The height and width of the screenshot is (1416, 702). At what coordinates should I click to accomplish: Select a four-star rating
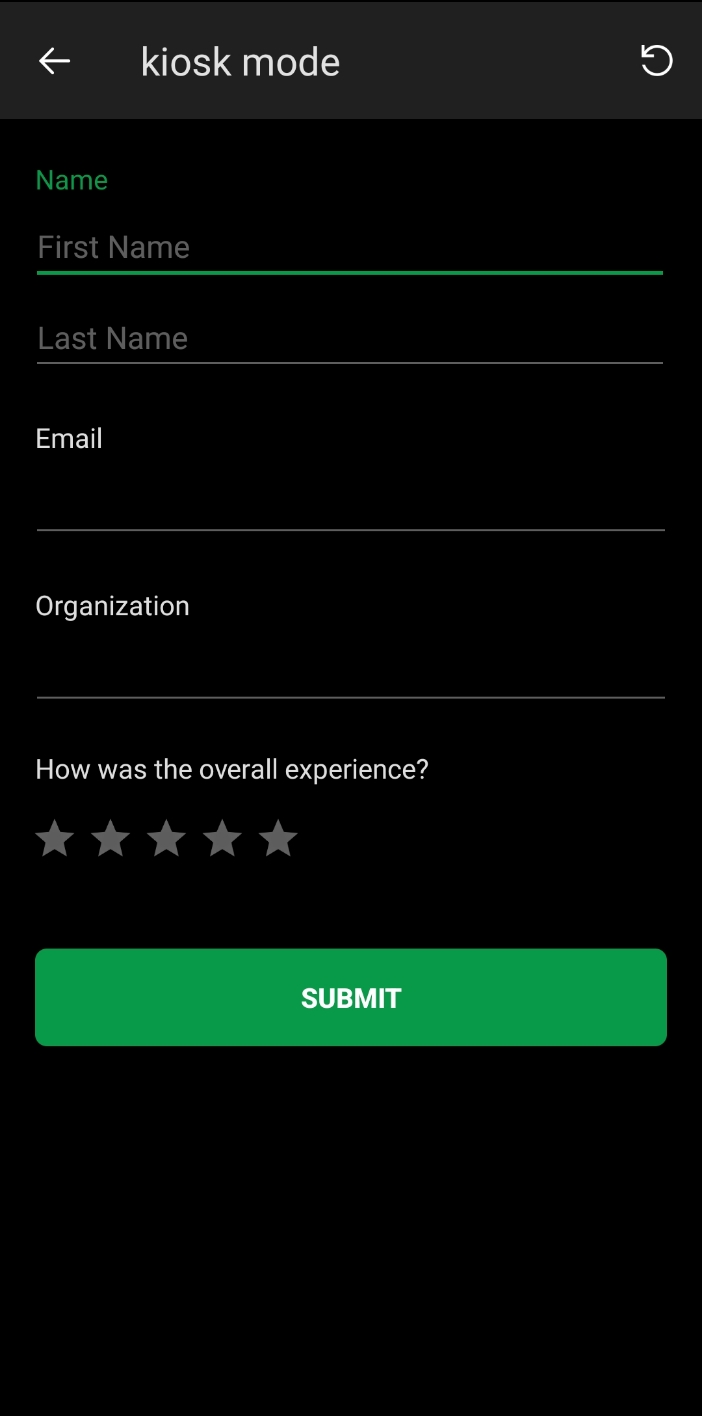point(222,839)
